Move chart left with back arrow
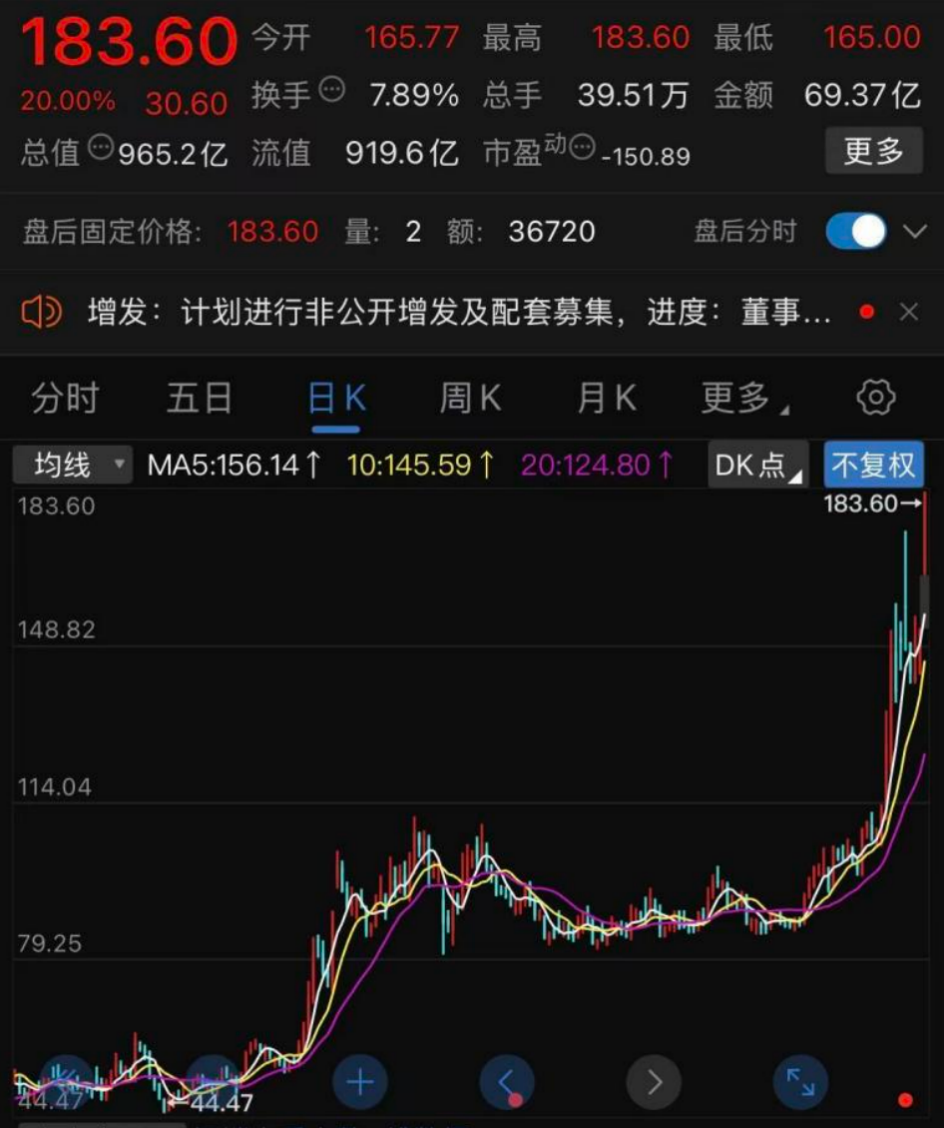The image size is (944, 1128). (x=507, y=1081)
